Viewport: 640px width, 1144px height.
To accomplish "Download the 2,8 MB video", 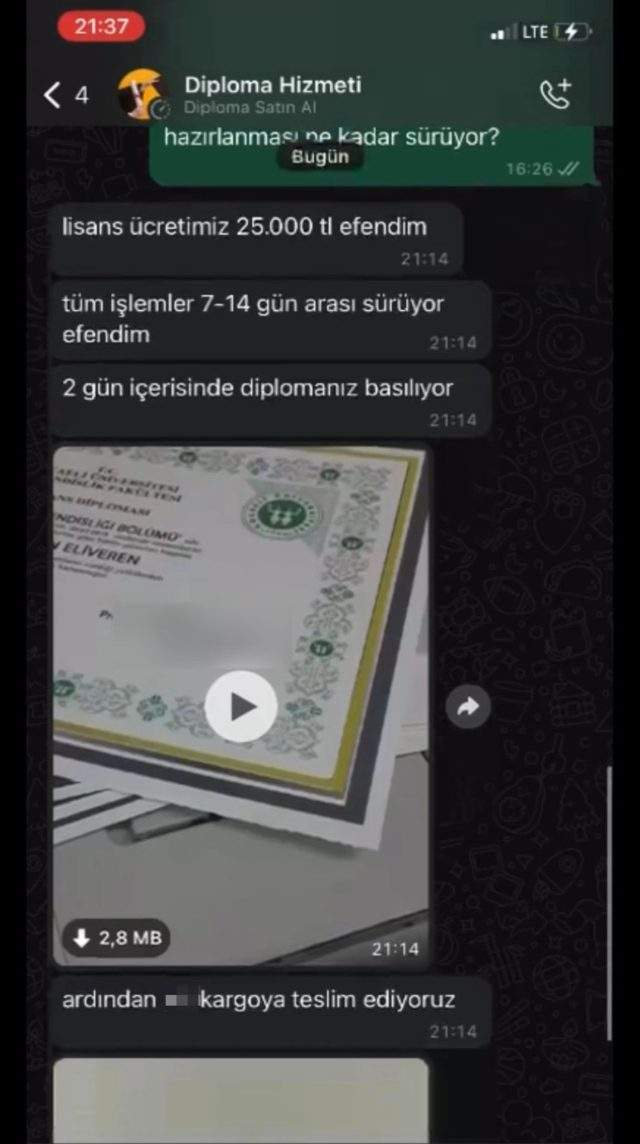I will [113, 938].
